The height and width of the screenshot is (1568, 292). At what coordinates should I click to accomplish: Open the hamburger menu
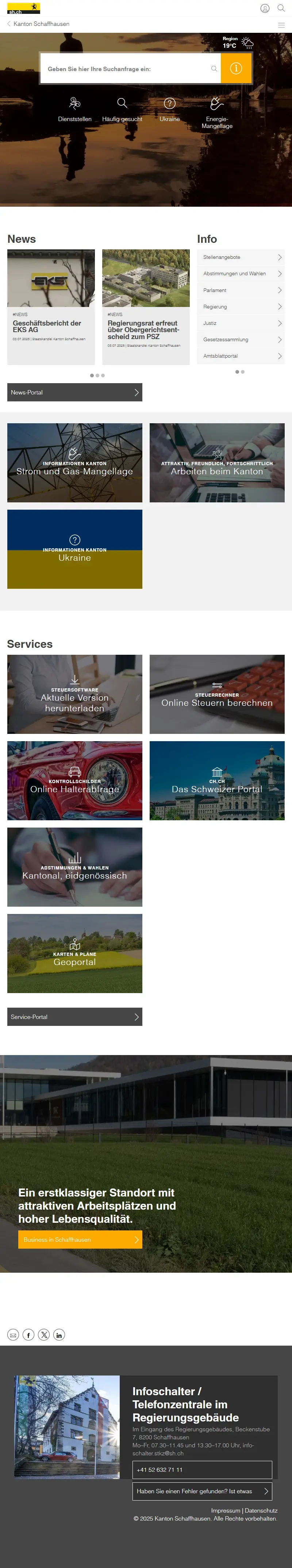coord(281,25)
